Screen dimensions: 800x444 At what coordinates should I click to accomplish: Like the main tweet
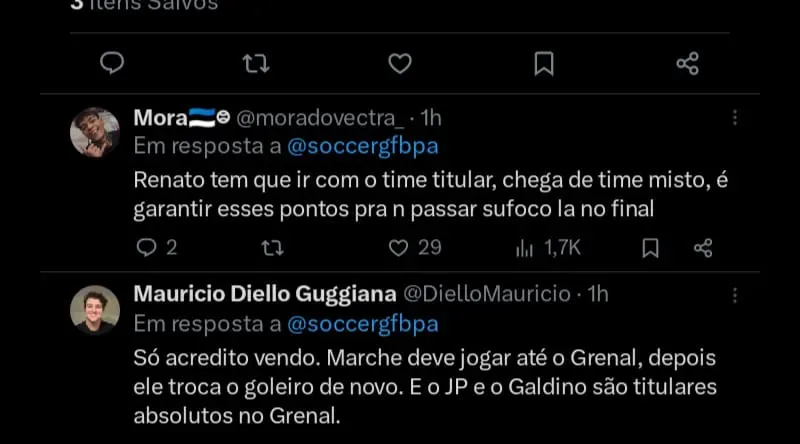400,64
